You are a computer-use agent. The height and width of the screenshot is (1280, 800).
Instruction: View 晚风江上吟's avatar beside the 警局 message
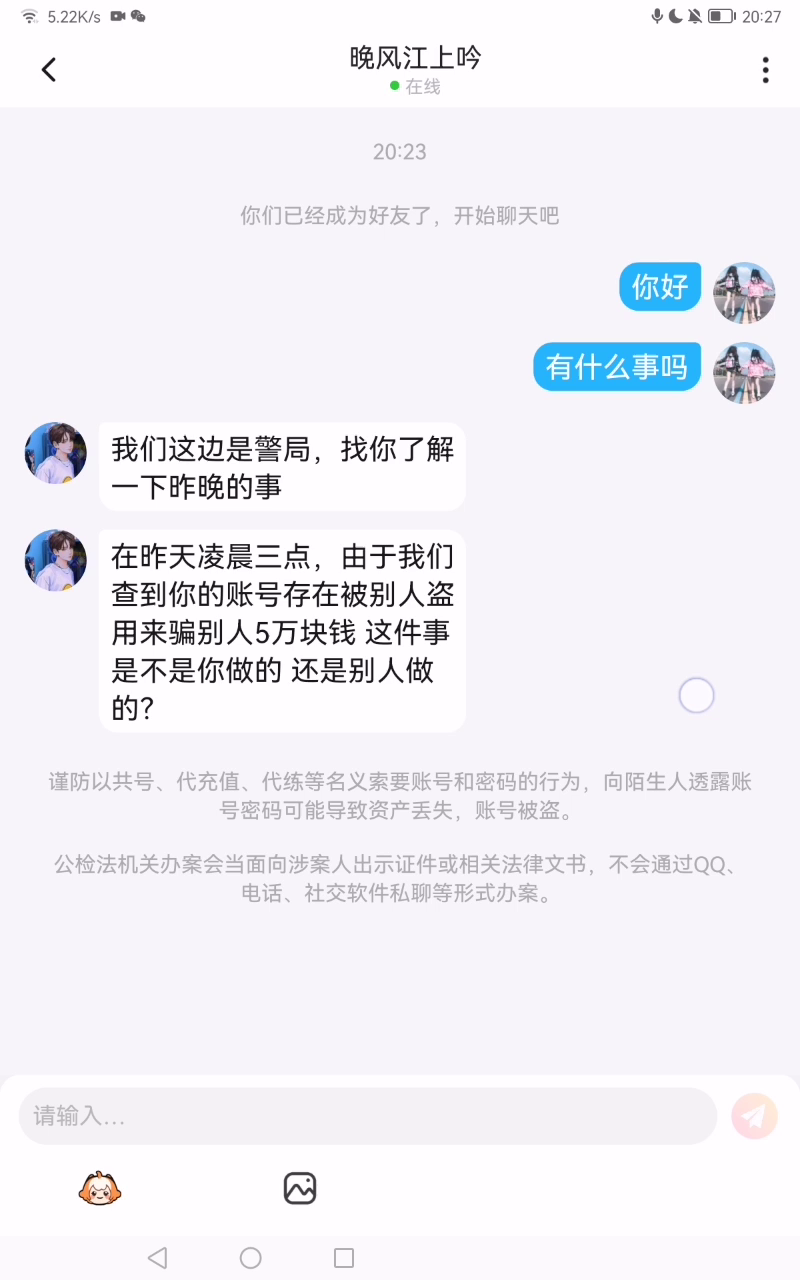coord(56,453)
